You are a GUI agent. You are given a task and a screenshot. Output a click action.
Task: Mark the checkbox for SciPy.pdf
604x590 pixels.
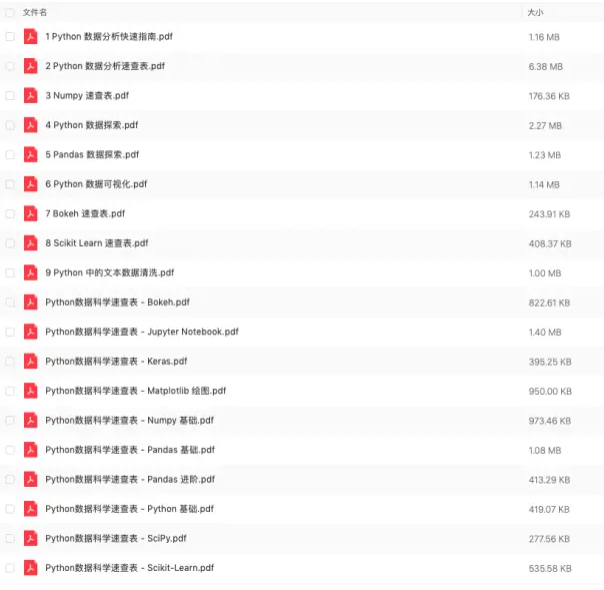(x=10, y=538)
